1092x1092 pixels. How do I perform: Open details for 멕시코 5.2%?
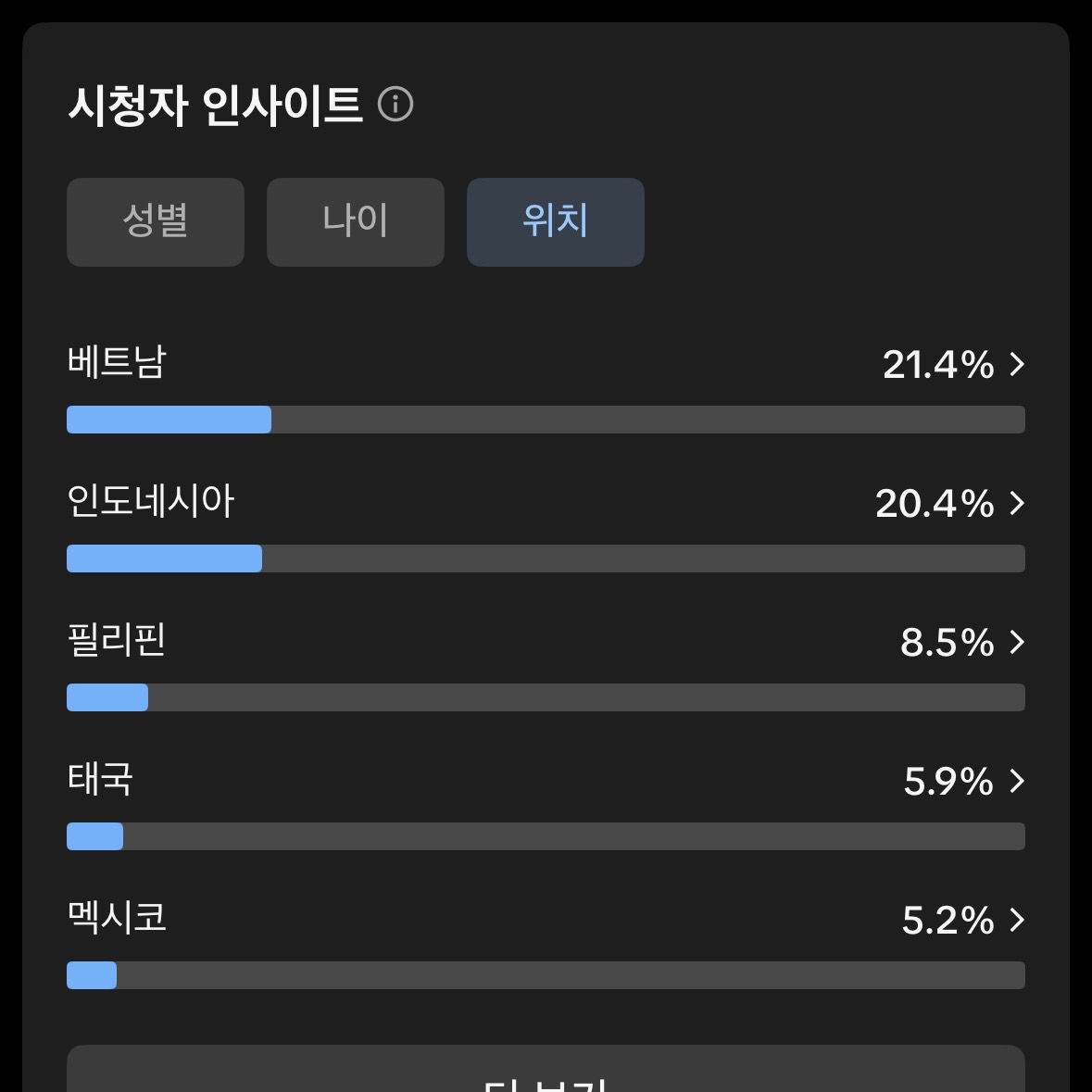click(1015, 920)
